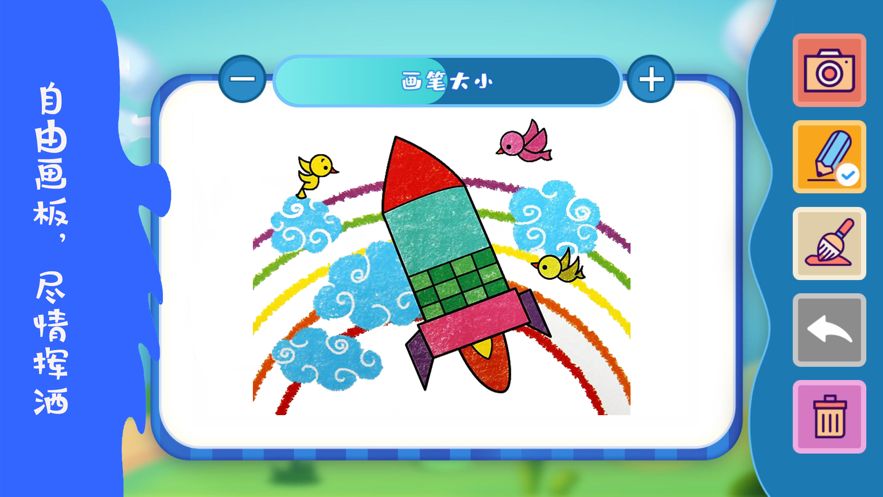Switch to the paintbrush tool

(x=829, y=243)
